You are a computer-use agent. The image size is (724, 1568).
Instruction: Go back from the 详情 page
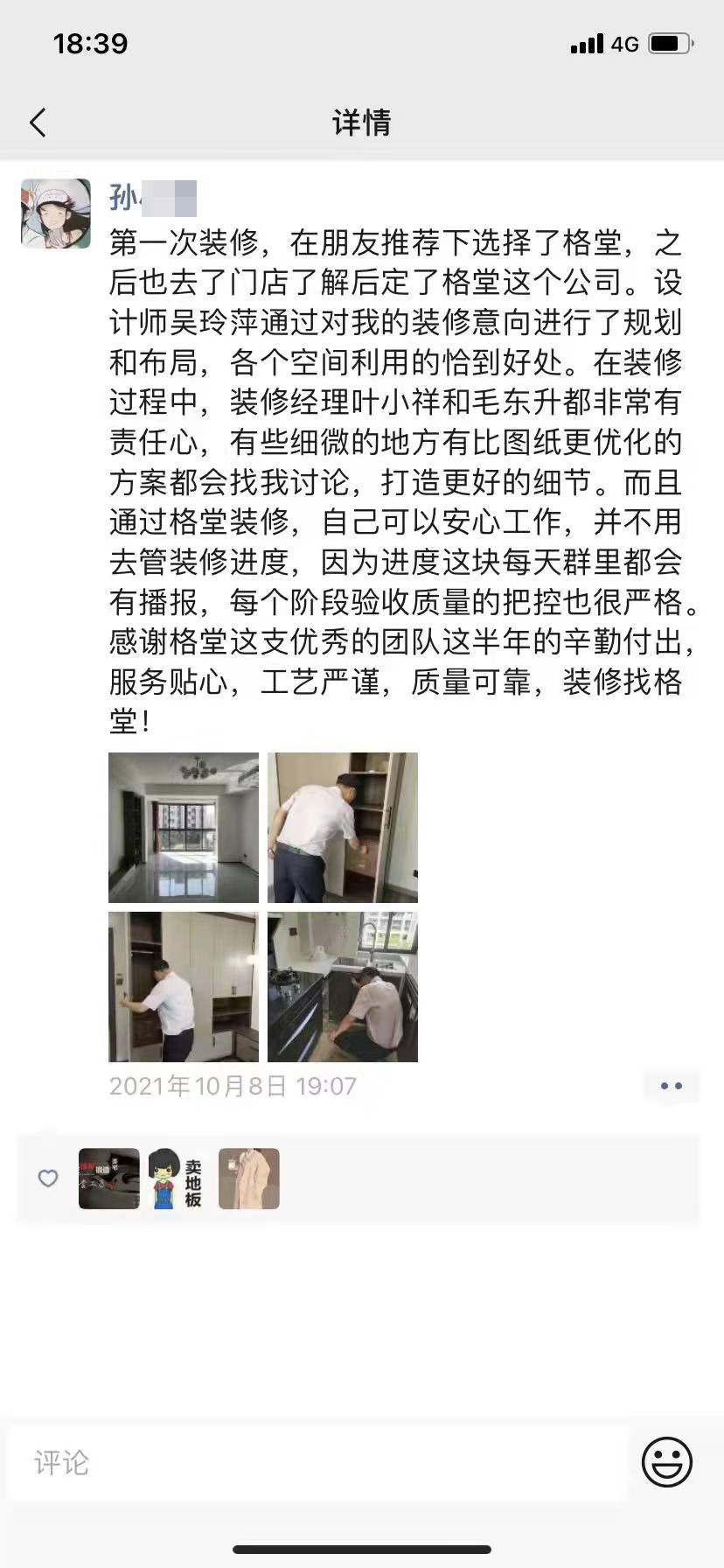(x=38, y=122)
